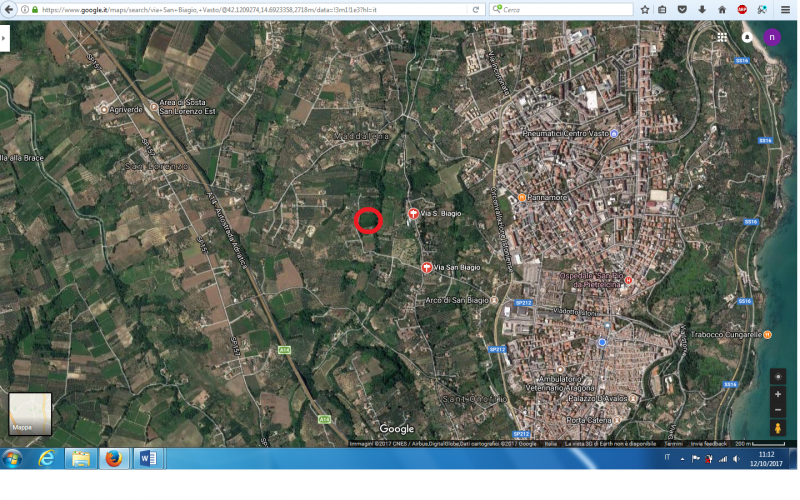Select the Via S. Biagio map pin
Image resolution: width=800 pixels, height=500 pixels.
tap(413, 214)
